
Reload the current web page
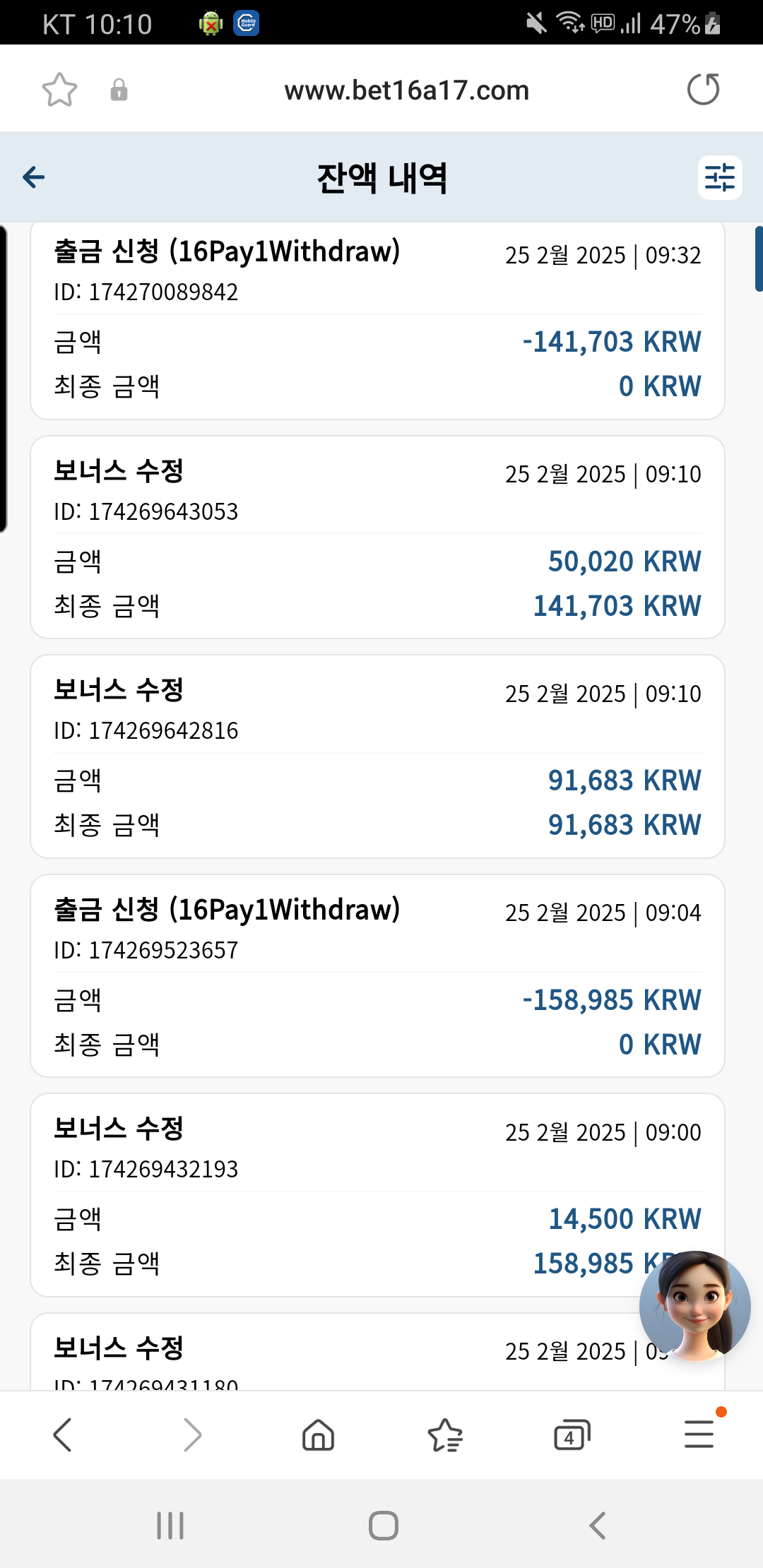[x=703, y=90]
